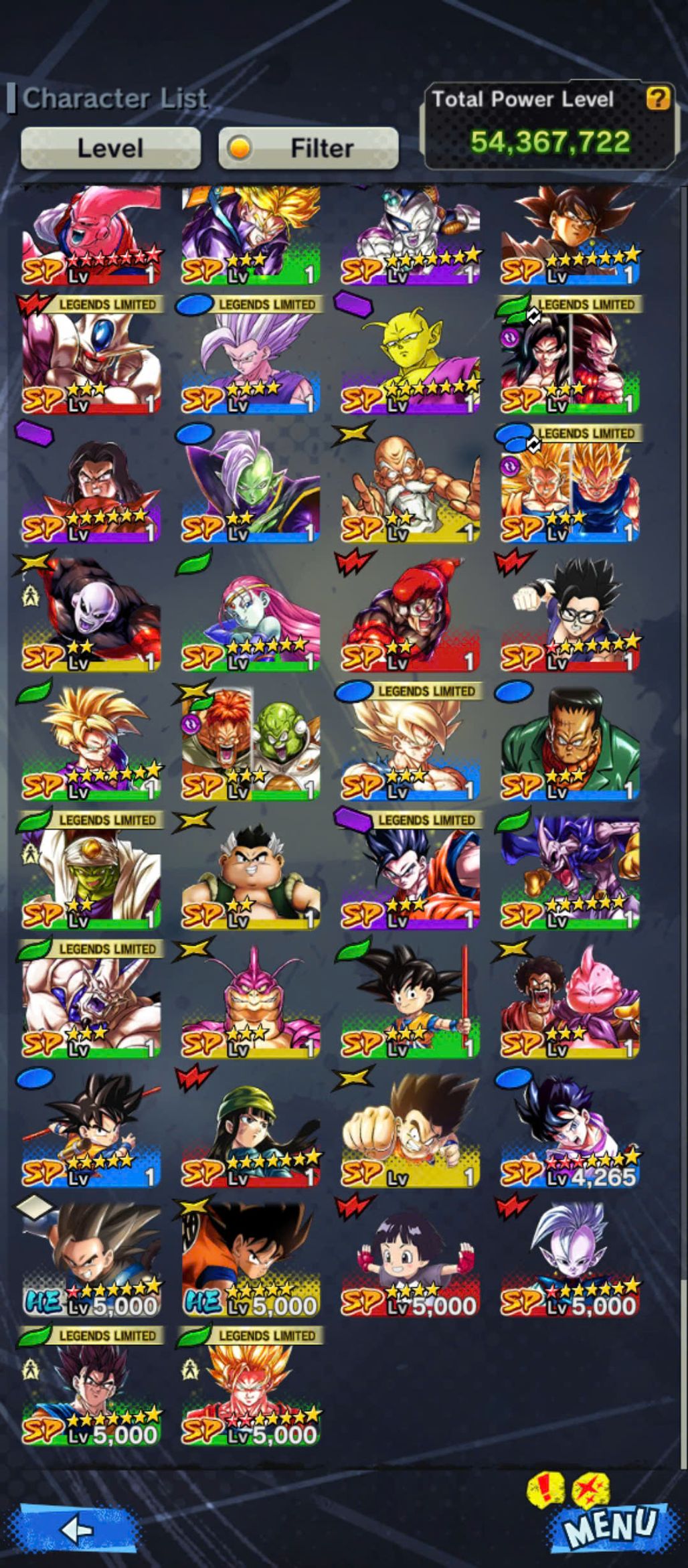This screenshot has width=688, height=1568.
Task: Select the Hercule and Majin Buu card
Action: 570,1001
